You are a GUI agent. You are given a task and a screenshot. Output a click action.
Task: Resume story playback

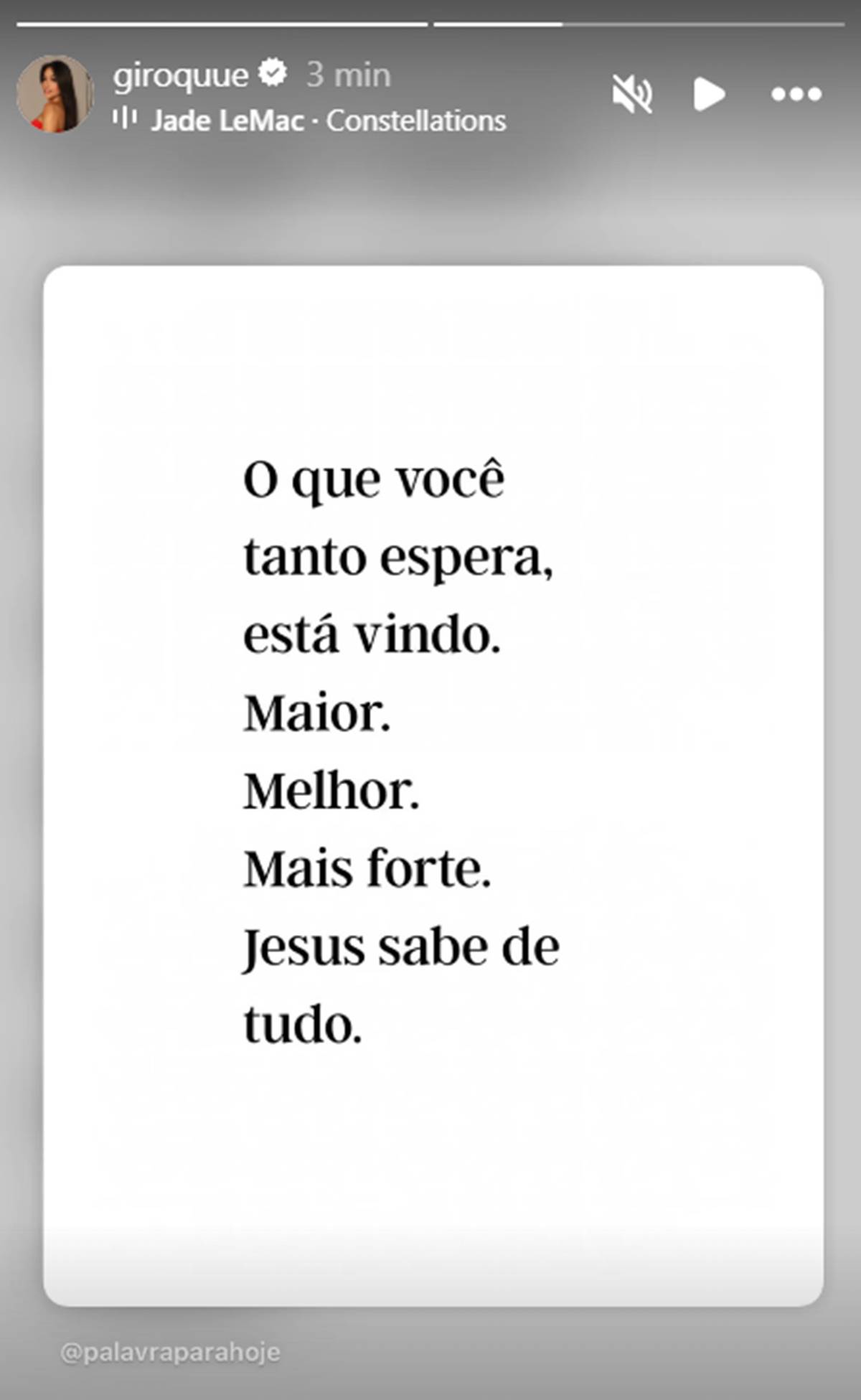click(x=709, y=94)
